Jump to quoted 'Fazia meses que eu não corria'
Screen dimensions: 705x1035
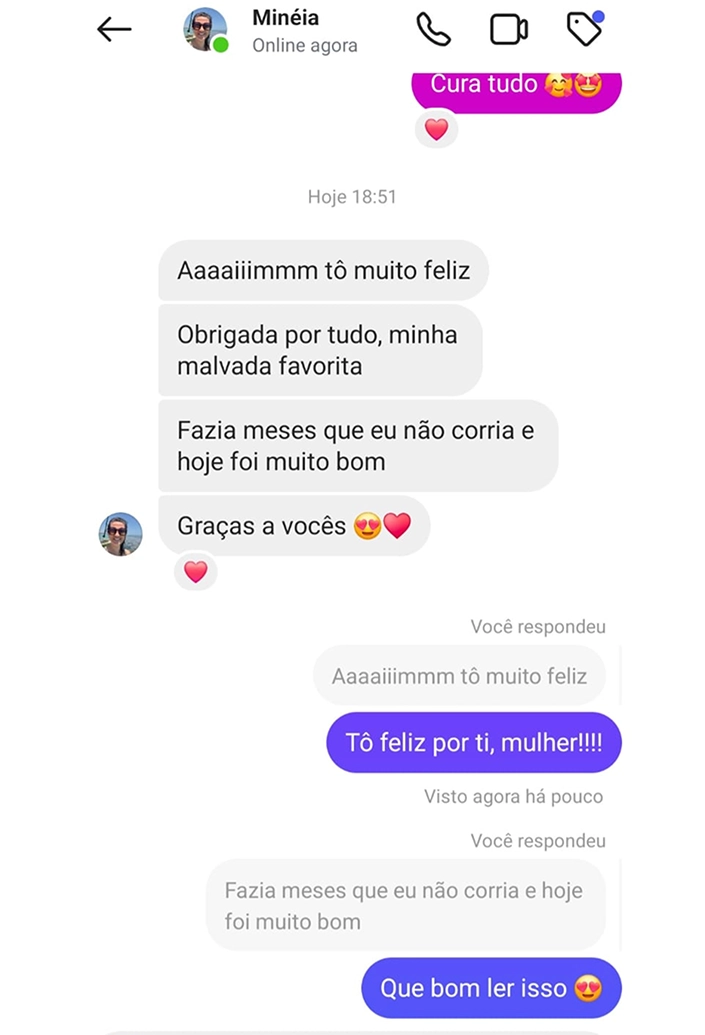405,905
